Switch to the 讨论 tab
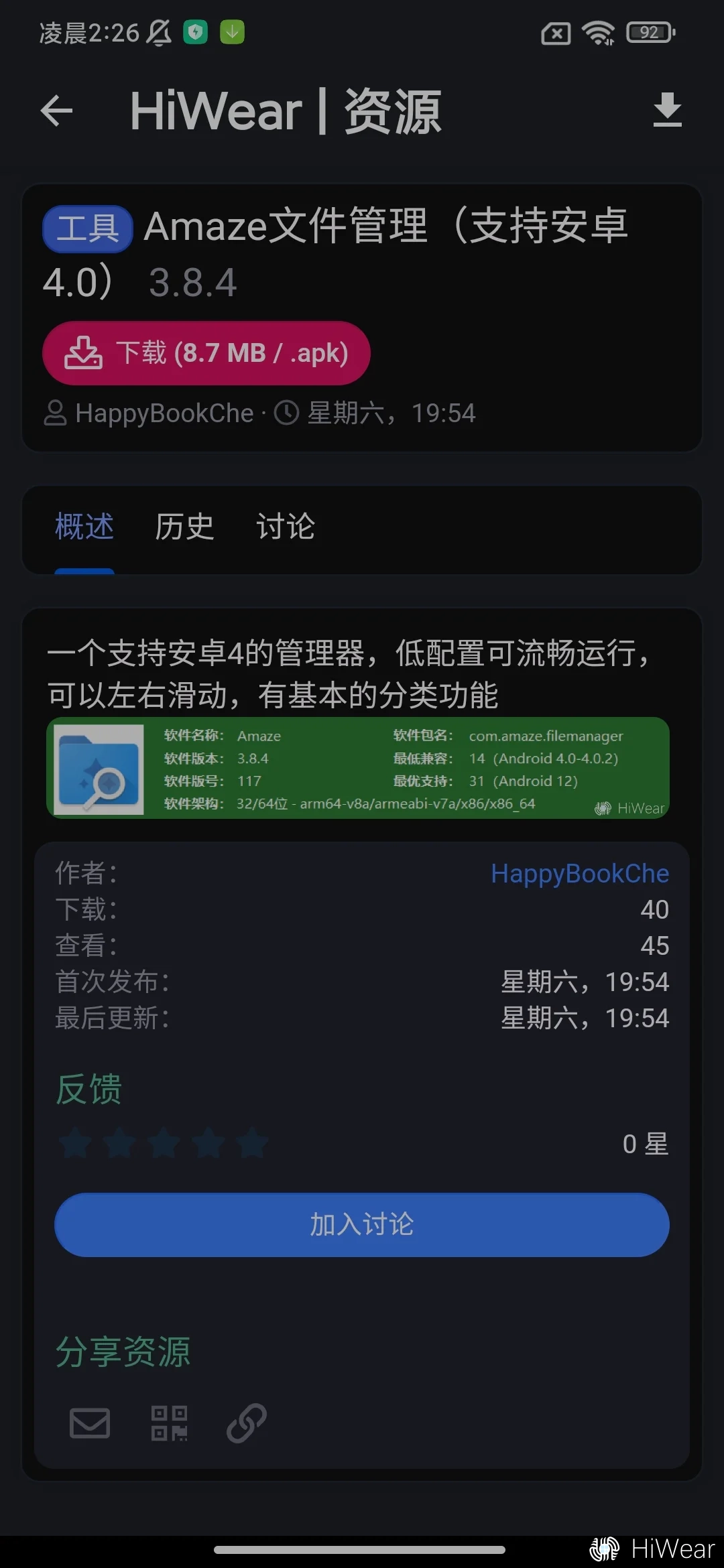The width and height of the screenshot is (724, 1568). (286, 527)
